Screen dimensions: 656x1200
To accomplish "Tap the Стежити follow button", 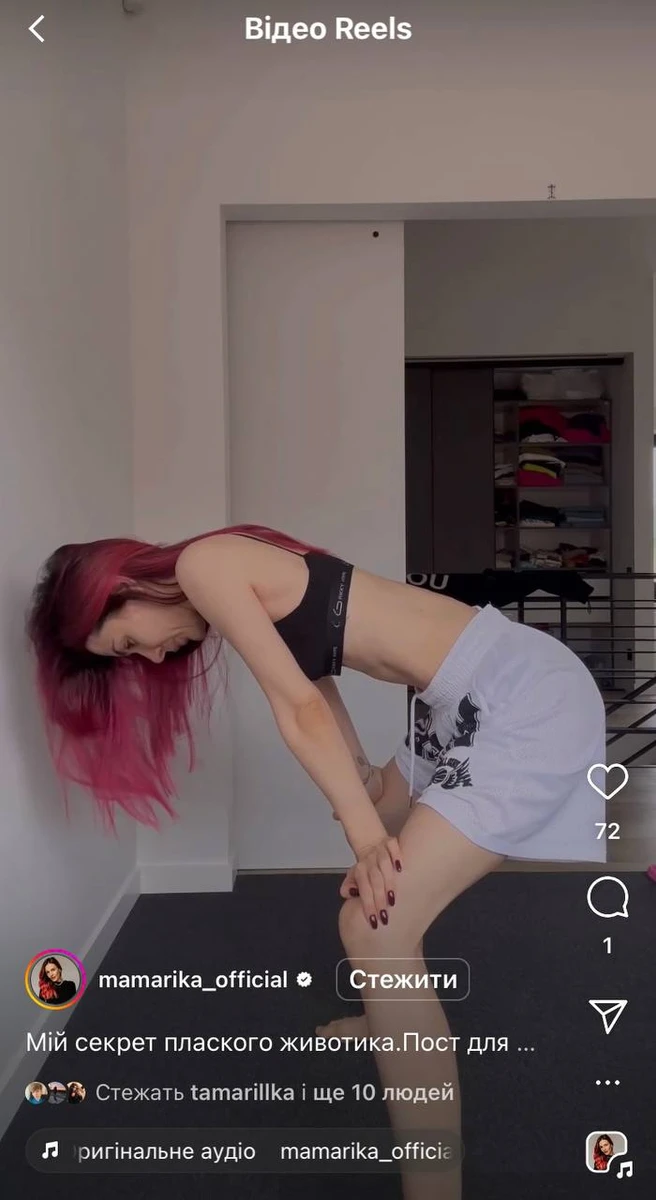I will [402, 980].
